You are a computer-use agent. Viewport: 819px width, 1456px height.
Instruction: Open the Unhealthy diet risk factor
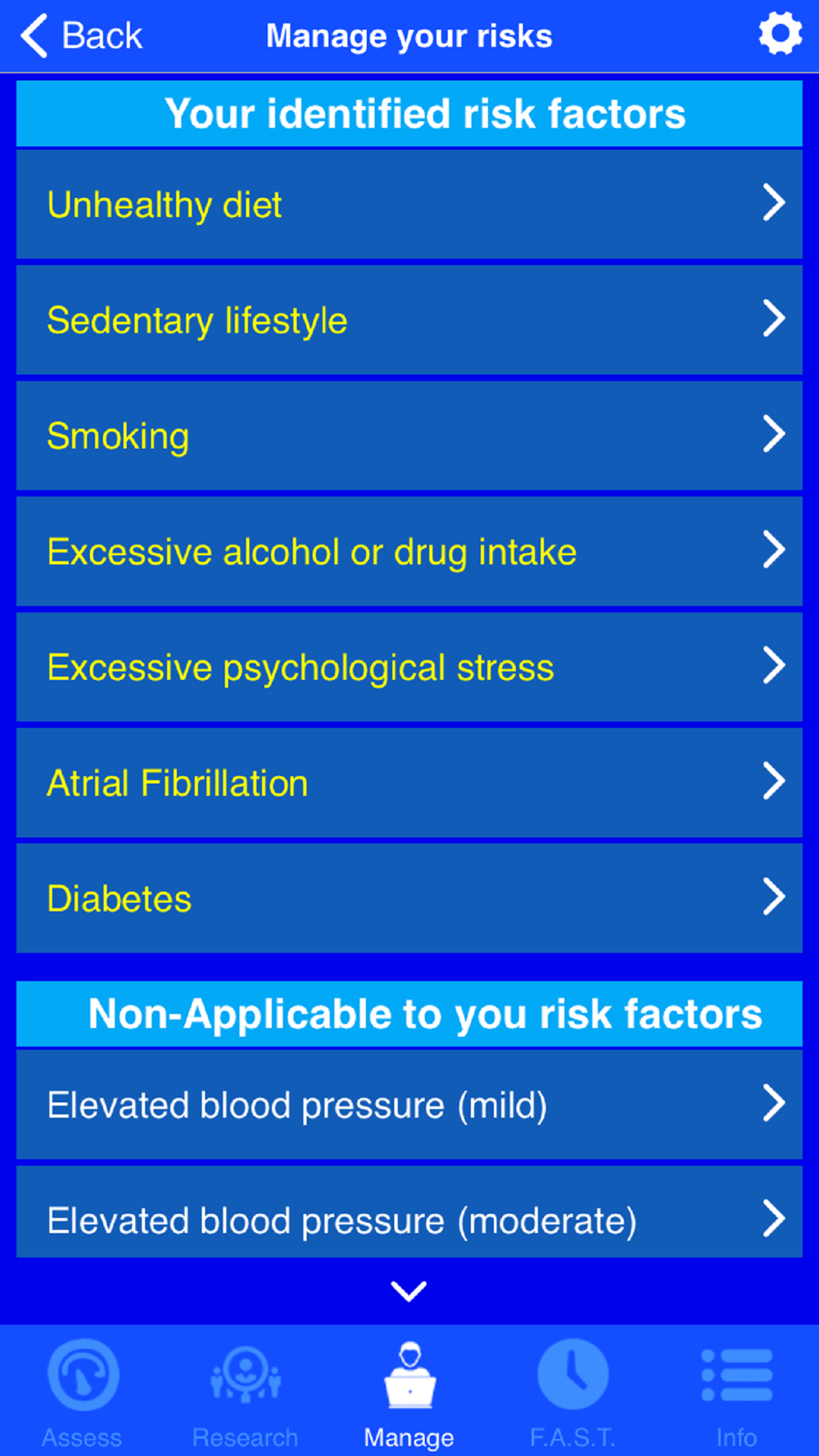click(409, 204)
